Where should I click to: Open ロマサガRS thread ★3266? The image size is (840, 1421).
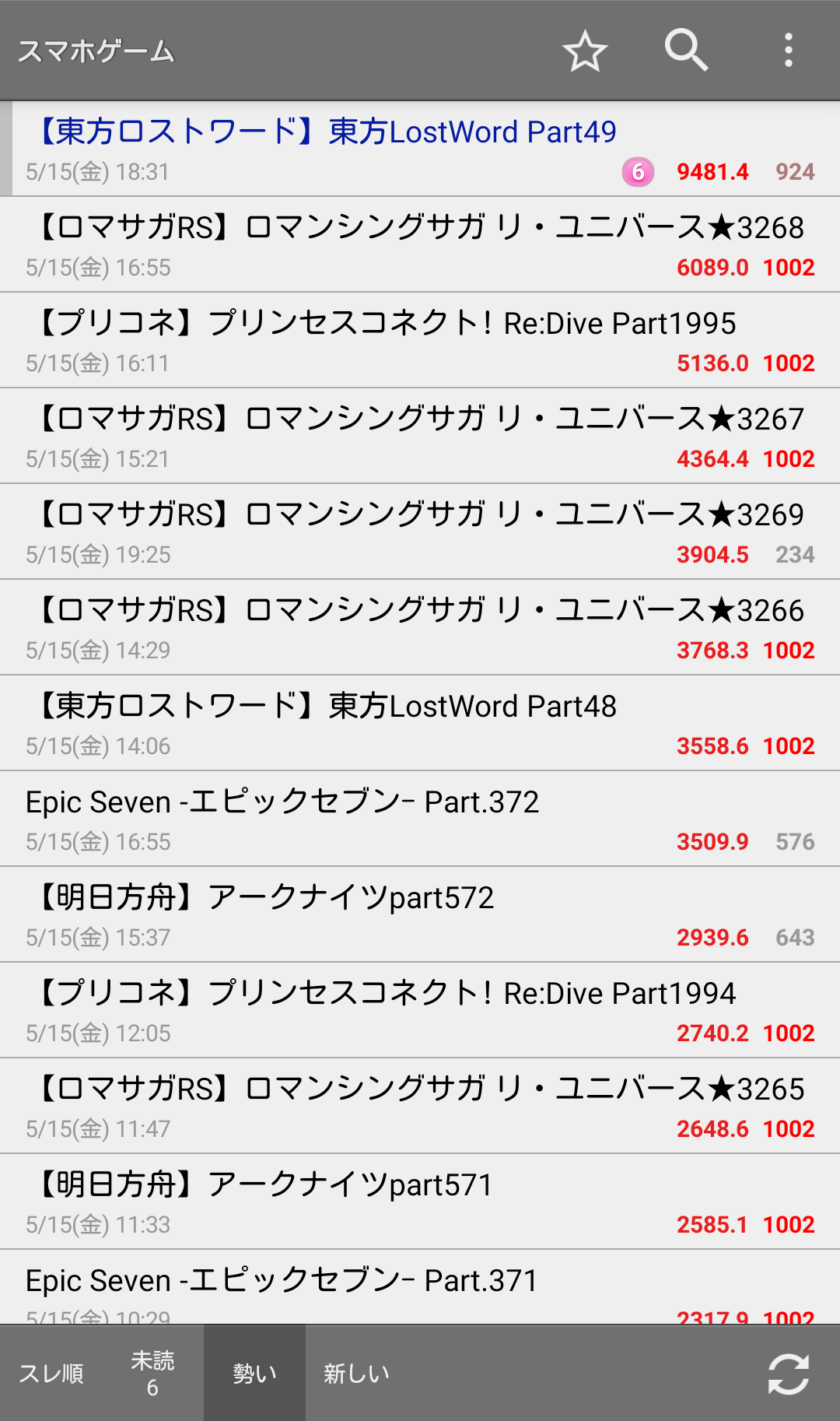tap(420, 627)
